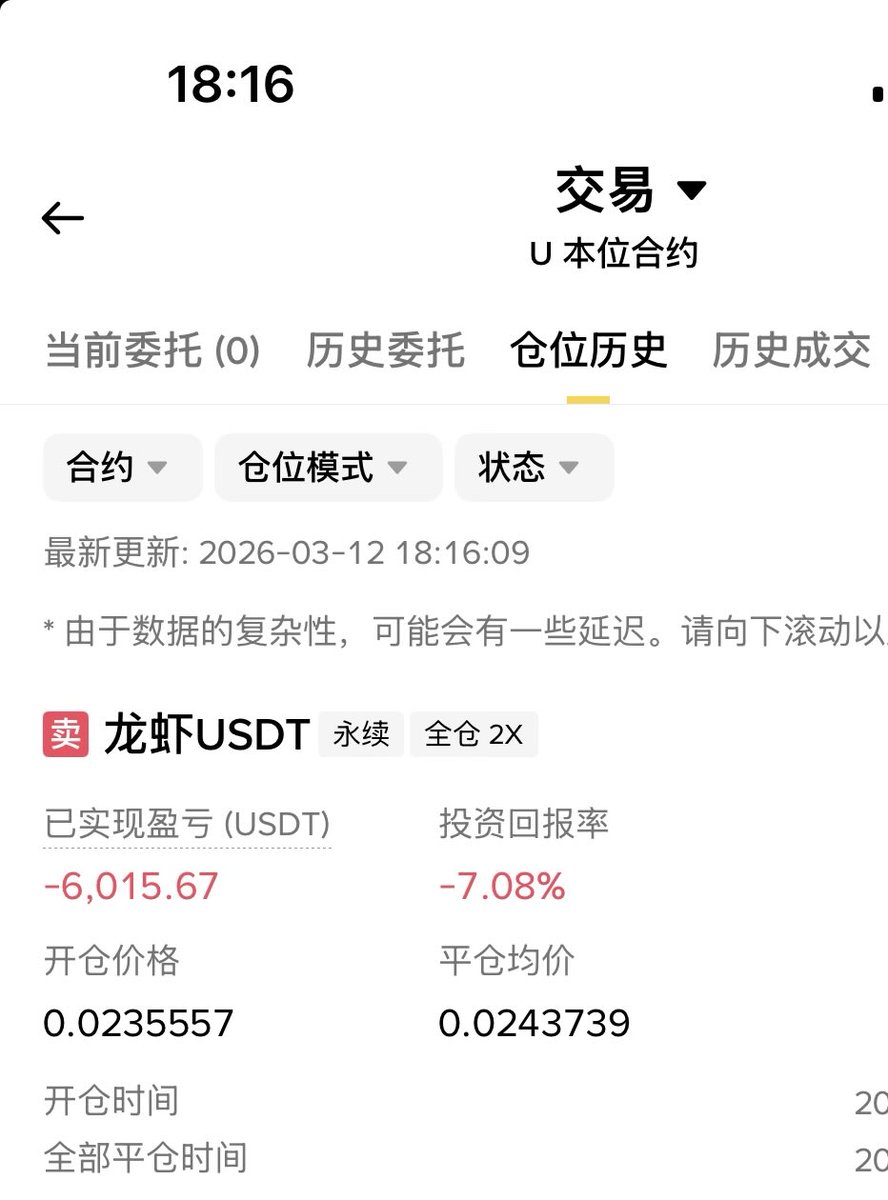The height and width of the screenshot is (1200, 888).
Task: Go back with the arrow icon
Action: click(x=63, y=218)
